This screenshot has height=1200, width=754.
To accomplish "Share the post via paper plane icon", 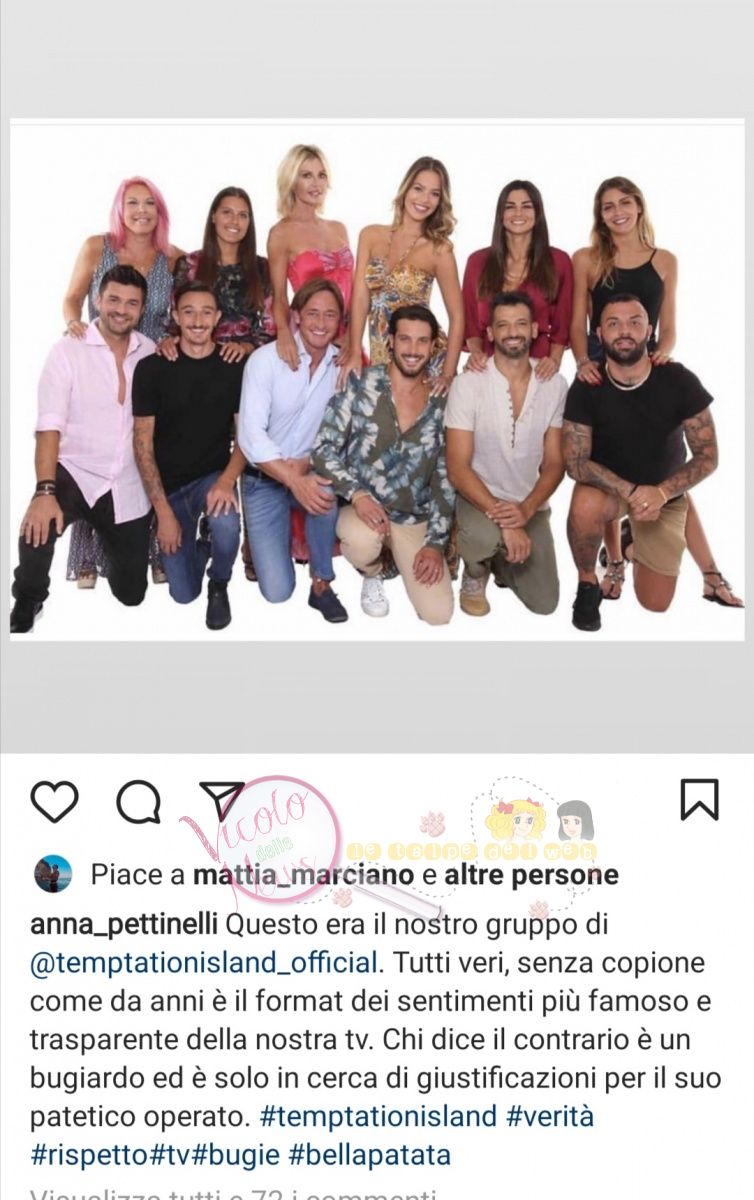I will [221, 799].
